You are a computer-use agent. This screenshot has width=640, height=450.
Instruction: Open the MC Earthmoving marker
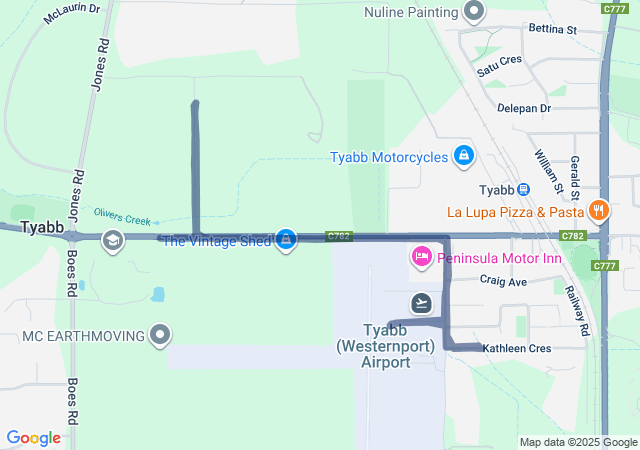(x=161, y=334)
